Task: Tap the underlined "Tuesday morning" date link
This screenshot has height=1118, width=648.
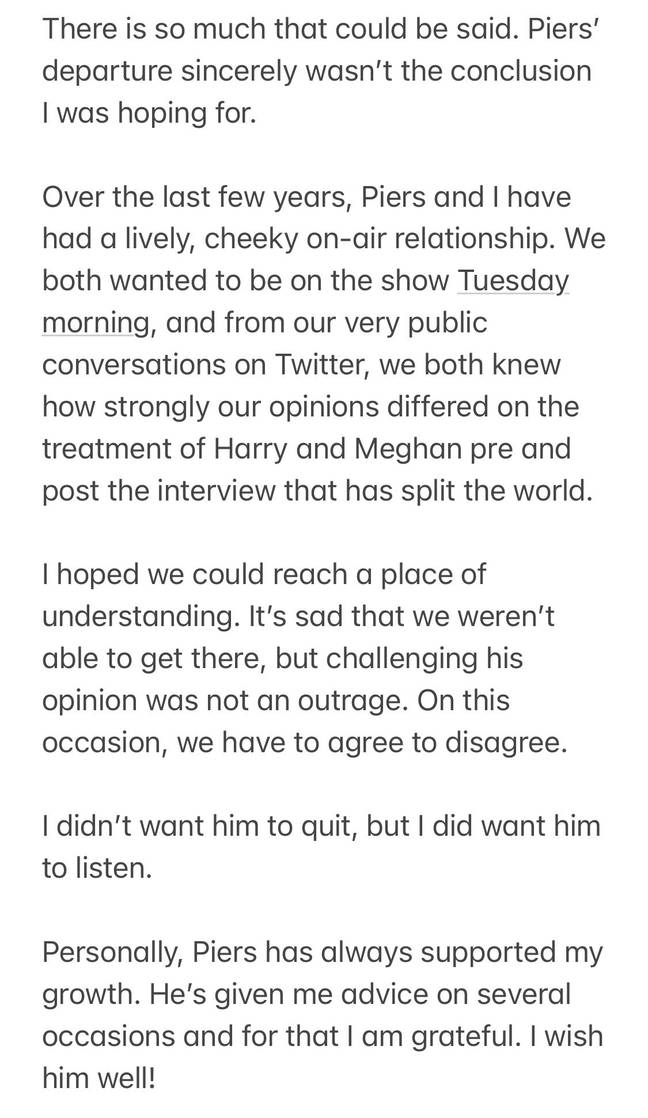Action: 513,280
